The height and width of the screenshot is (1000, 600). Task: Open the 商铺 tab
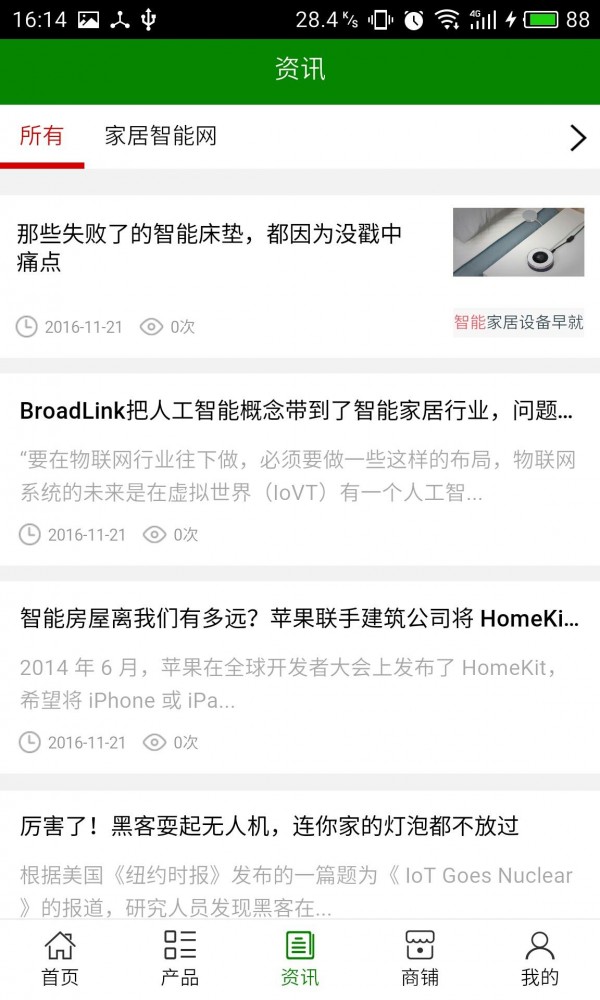pyautogui.click(x=420, y=958)
